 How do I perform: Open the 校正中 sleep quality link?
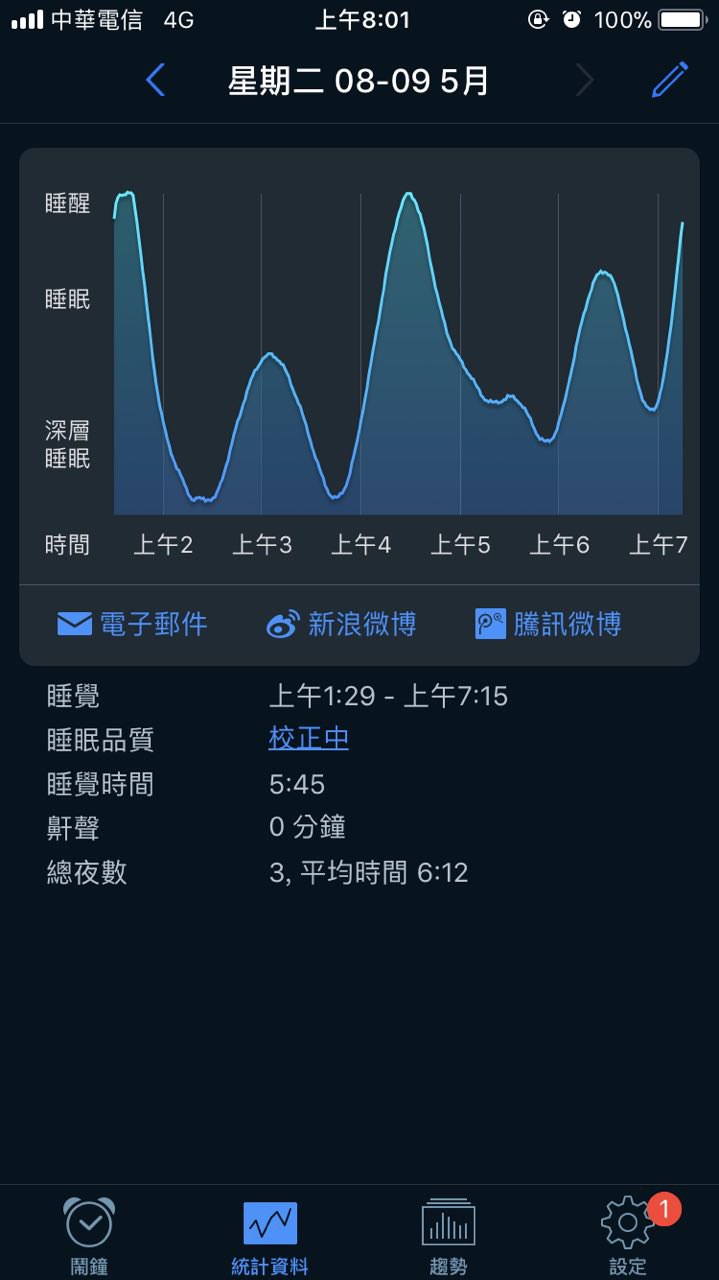click(309, 740)
